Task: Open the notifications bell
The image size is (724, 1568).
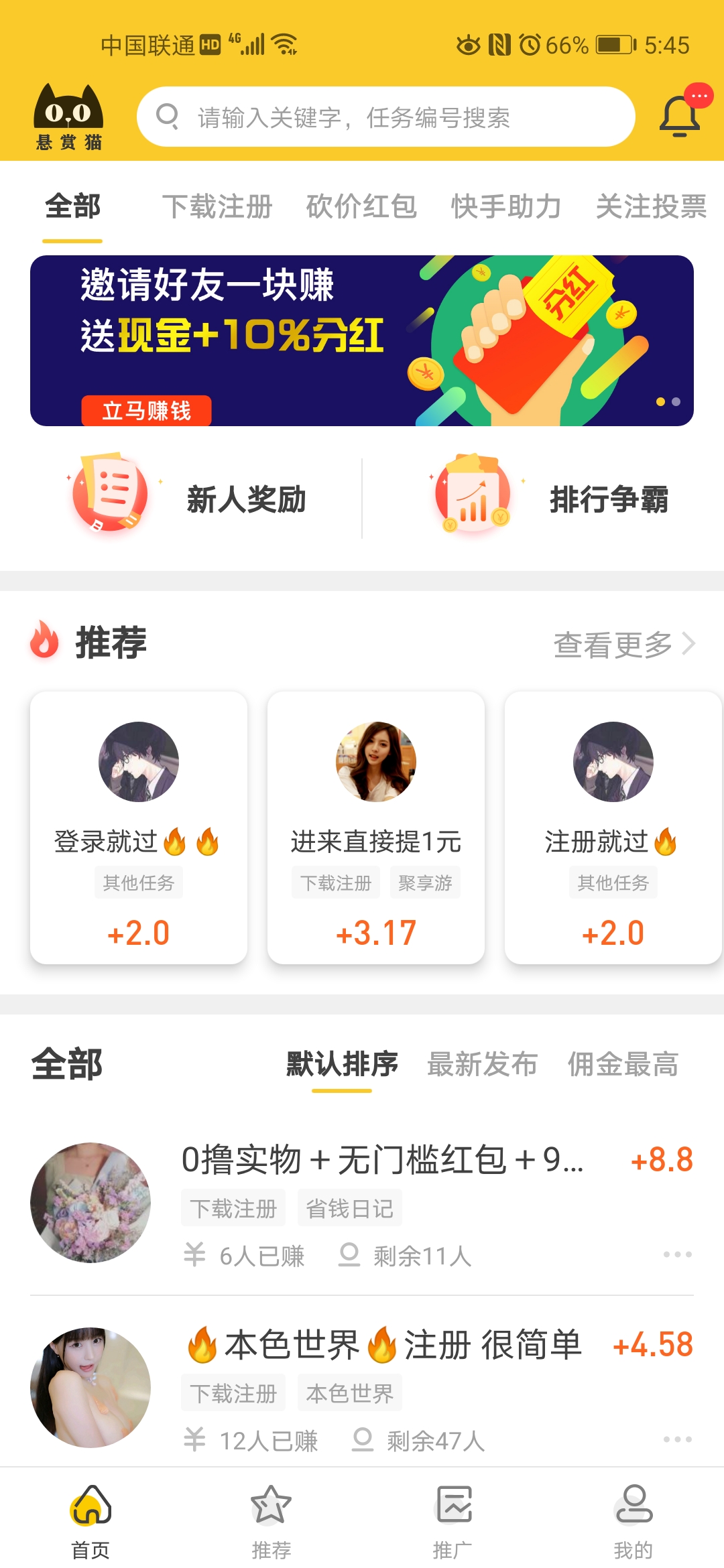Action: pyautogui.click(x=680, y=116)
